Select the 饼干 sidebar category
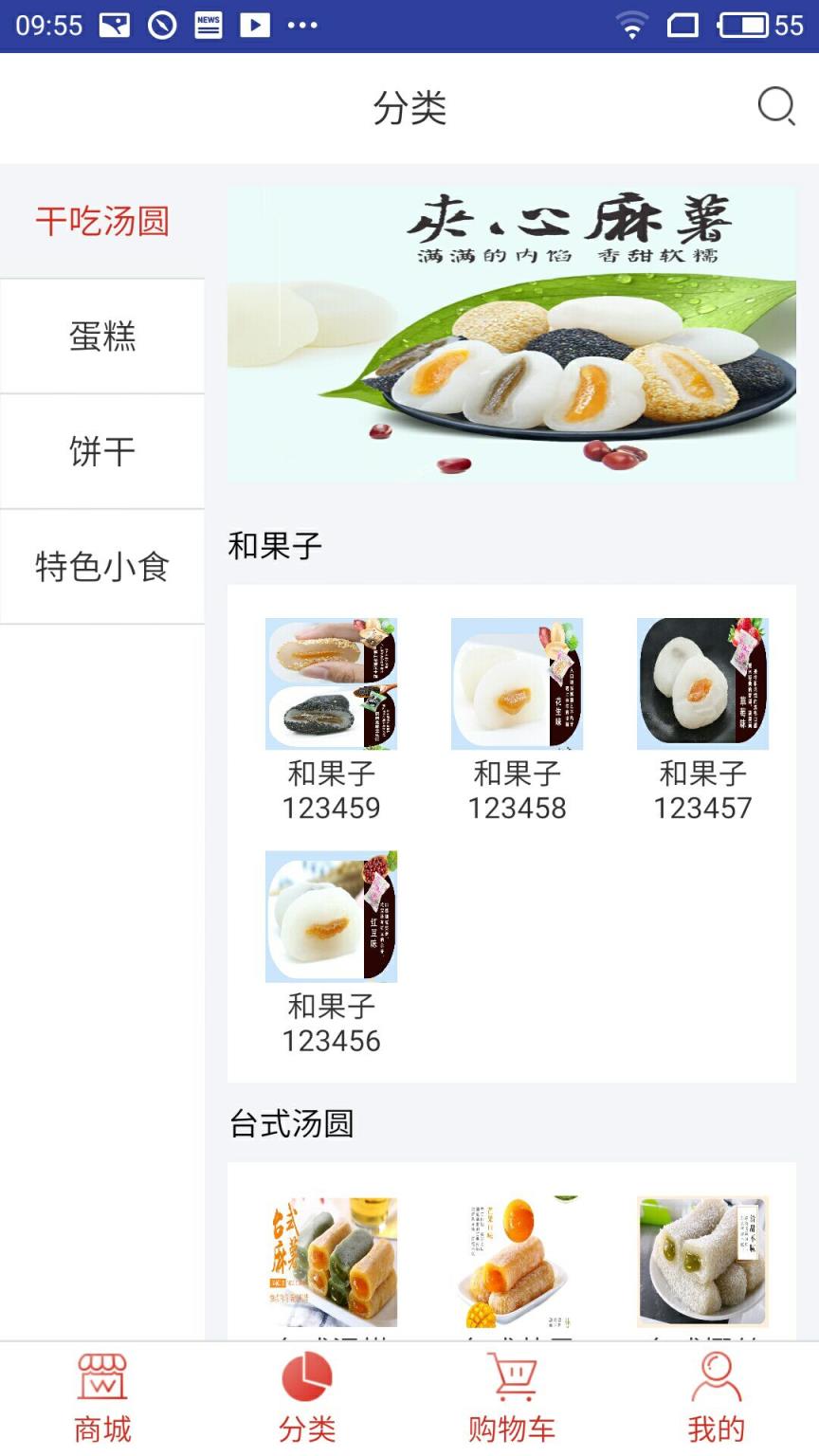 (100, 452)
